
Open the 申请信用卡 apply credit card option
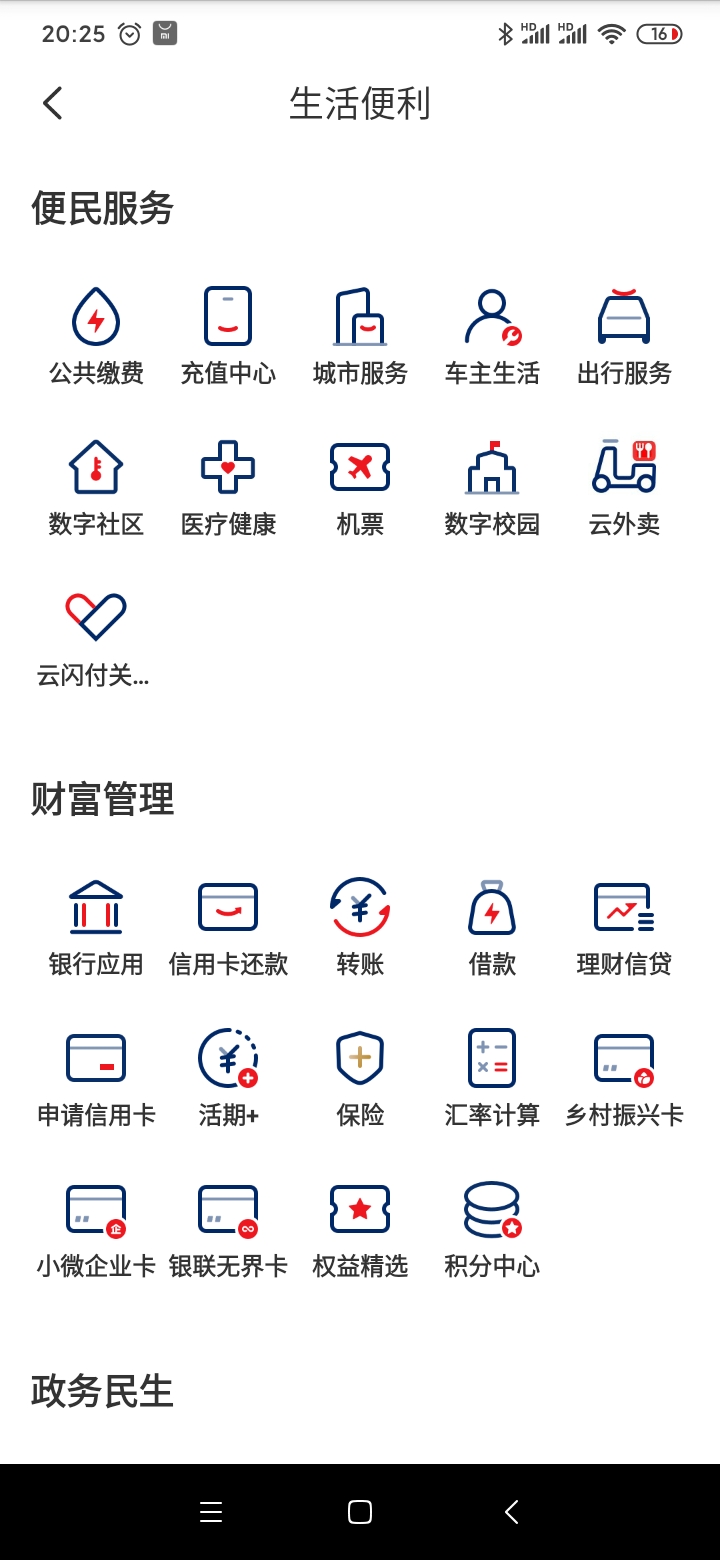[x=95, y=1058]
